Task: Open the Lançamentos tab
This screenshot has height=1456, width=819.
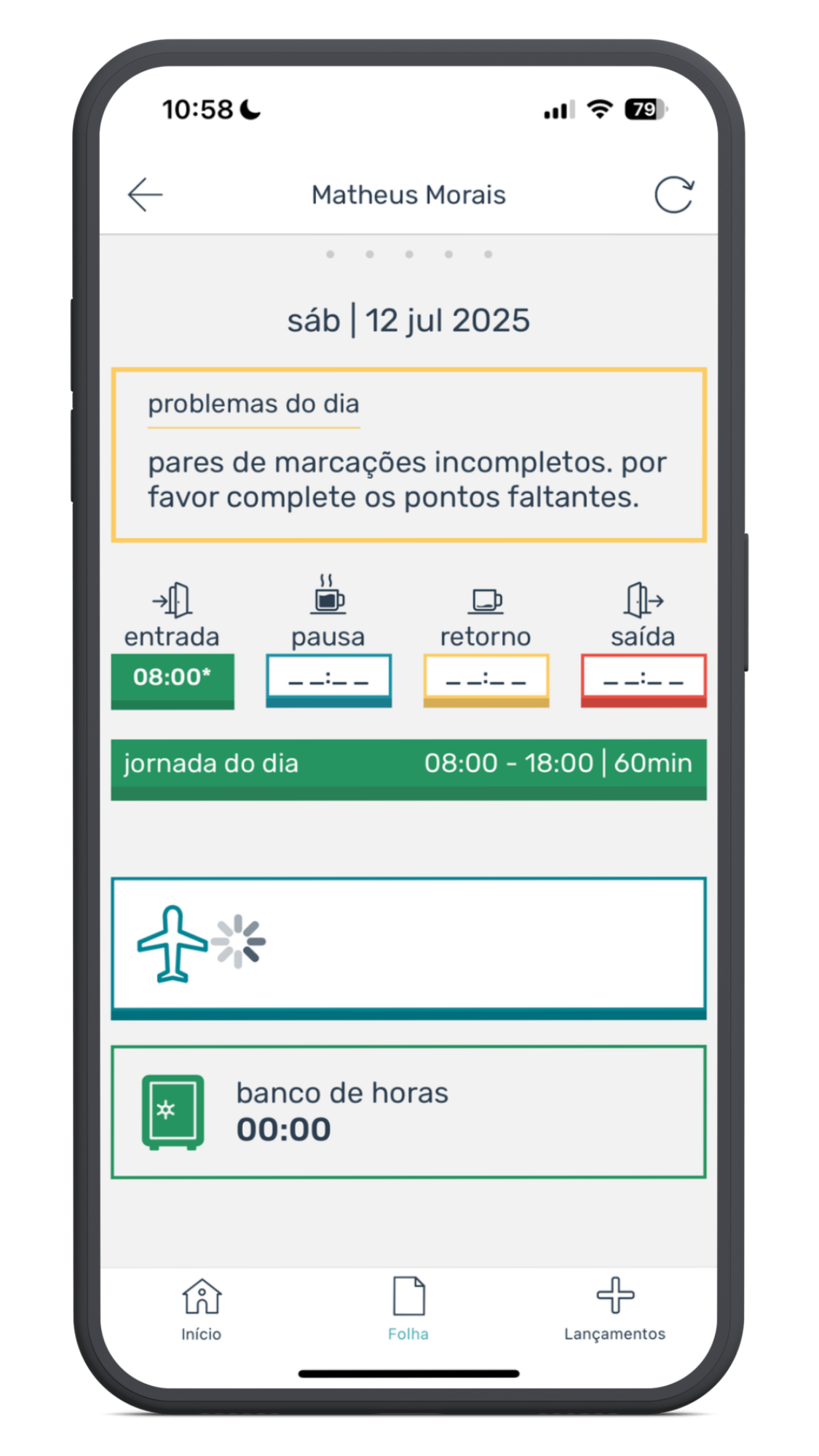Action: pos(615,1310)
